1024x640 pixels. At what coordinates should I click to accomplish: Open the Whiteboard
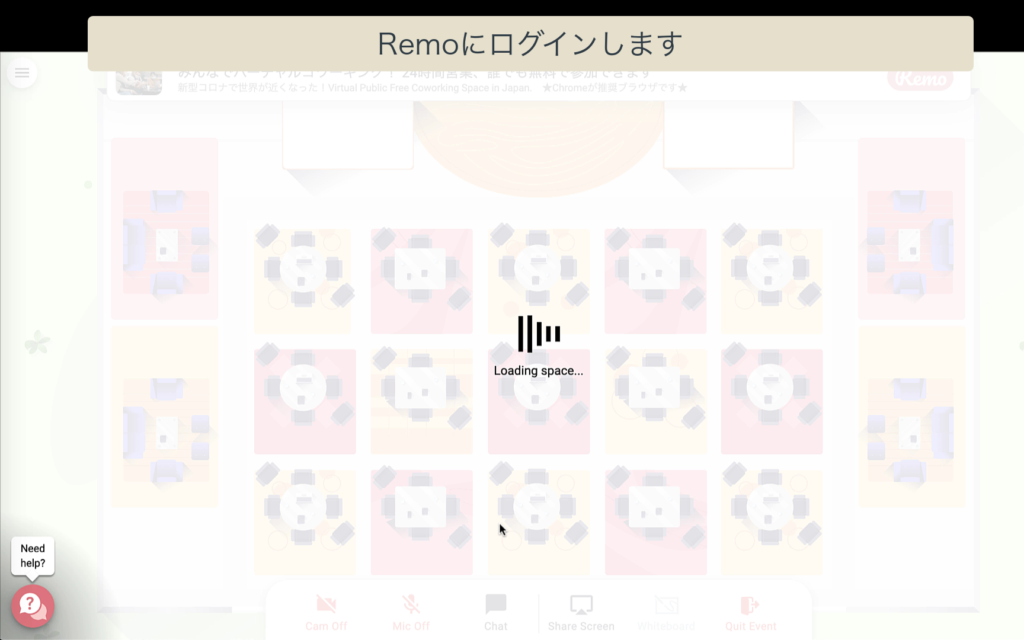pos(666,612)
